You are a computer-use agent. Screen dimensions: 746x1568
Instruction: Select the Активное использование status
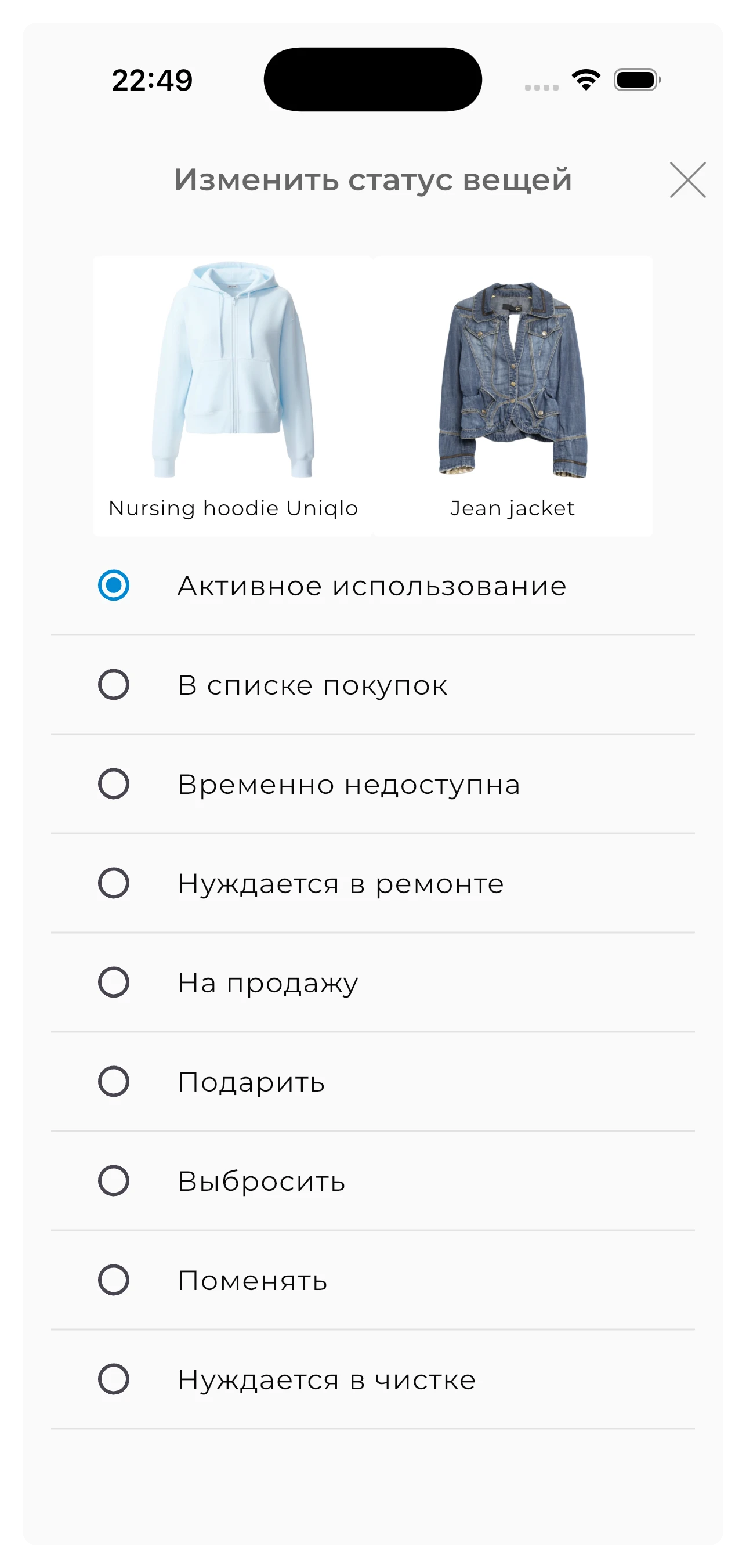point(114,586)
